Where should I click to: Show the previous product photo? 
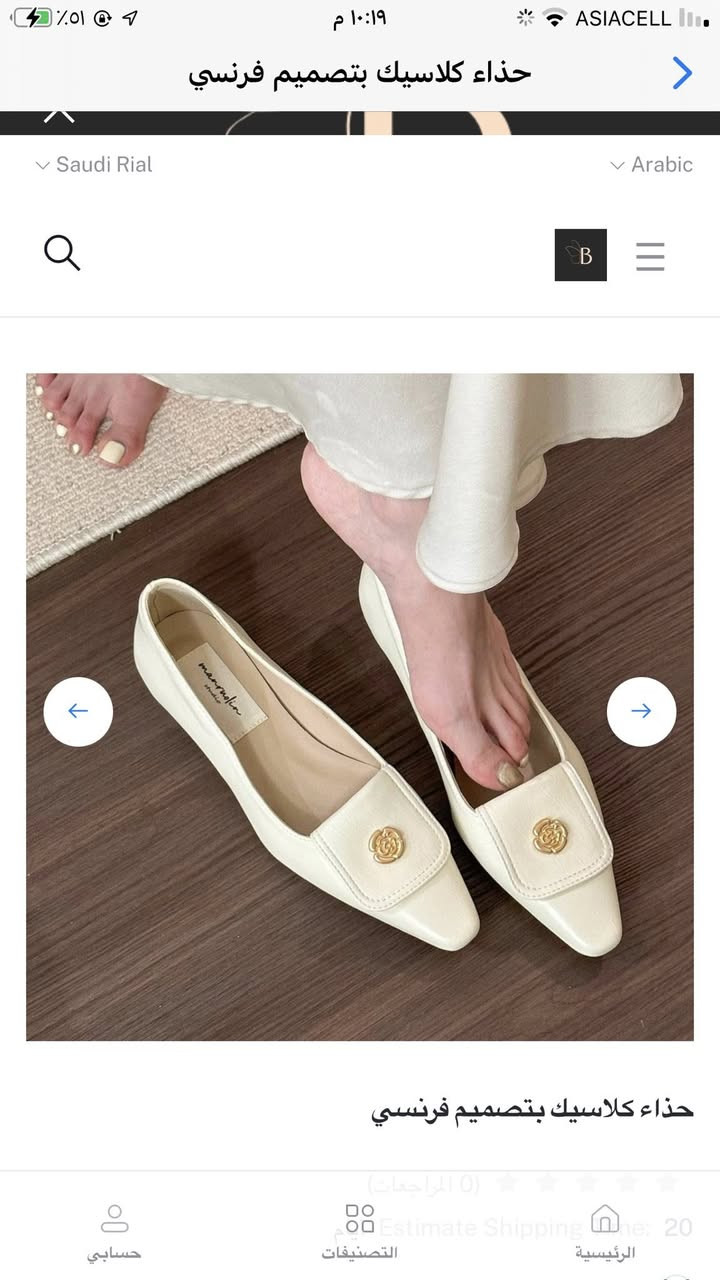[x=78, y=711]
